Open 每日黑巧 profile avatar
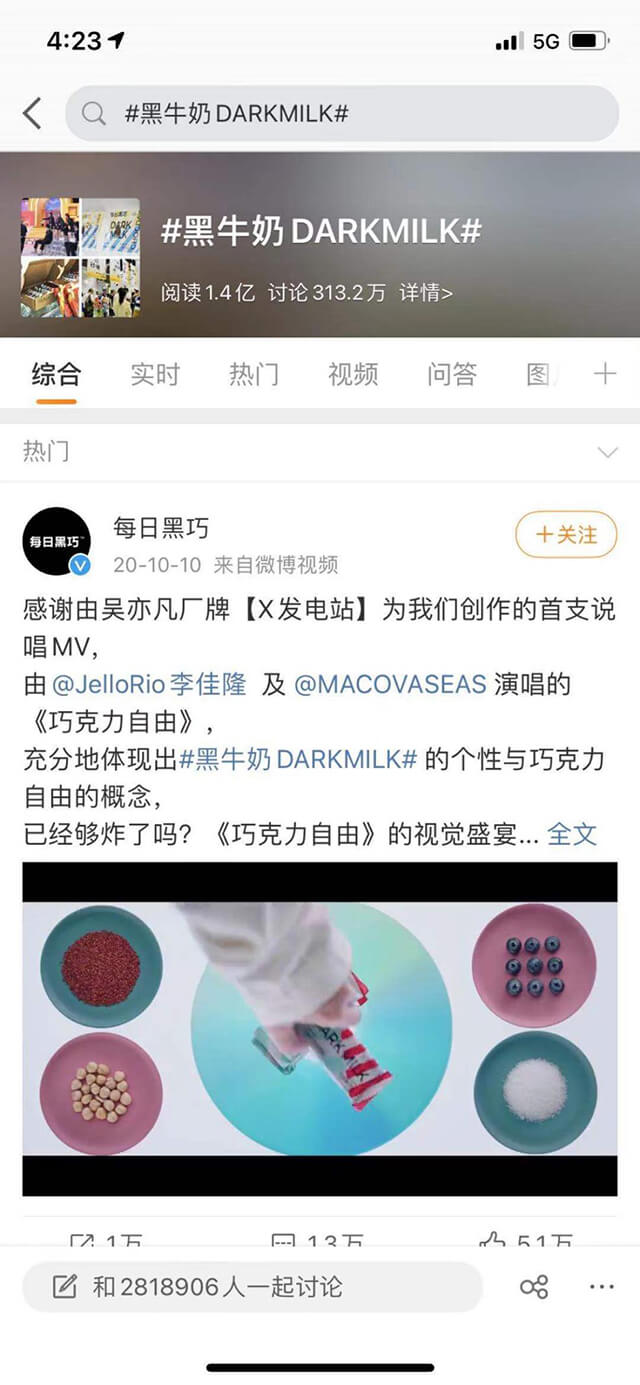Viewport: 640px width, 1385px height. [57, 543]
